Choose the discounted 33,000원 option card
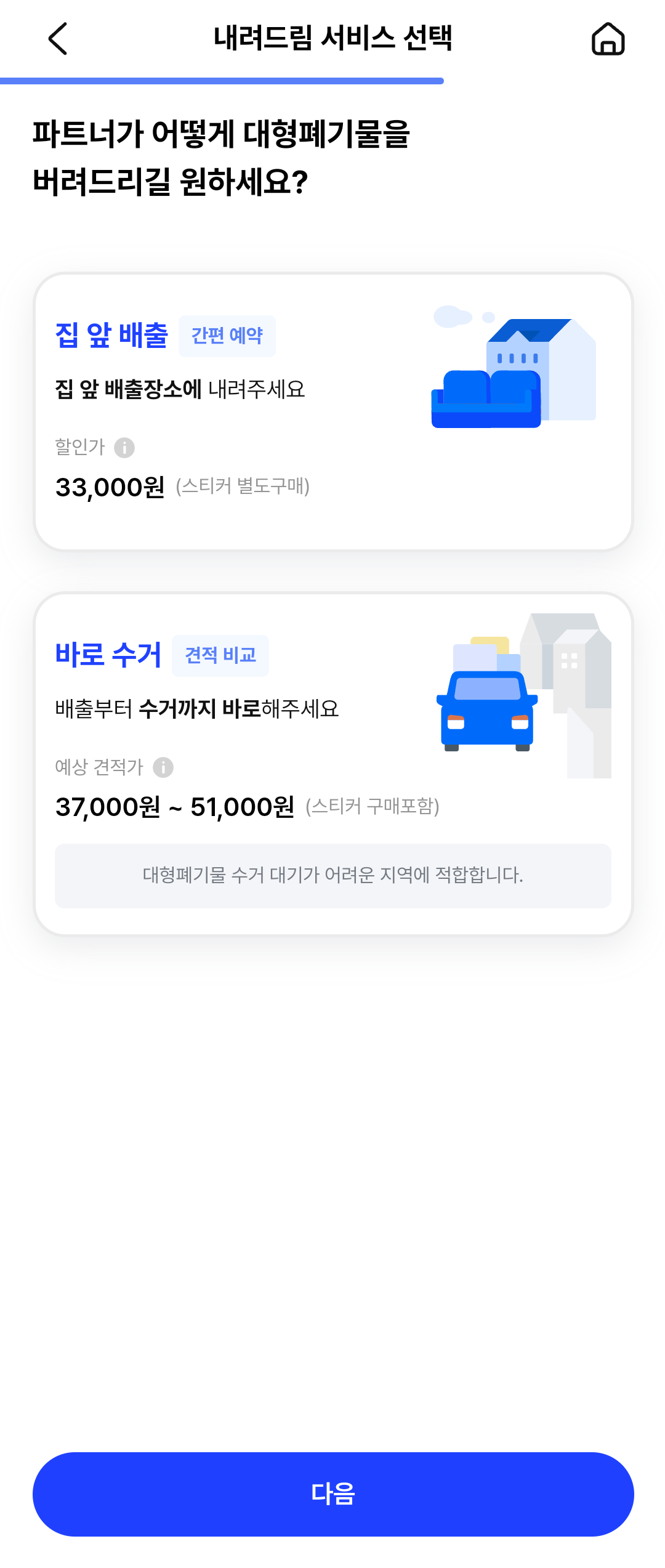The image size is (665, 1568). tap(332, 413)
